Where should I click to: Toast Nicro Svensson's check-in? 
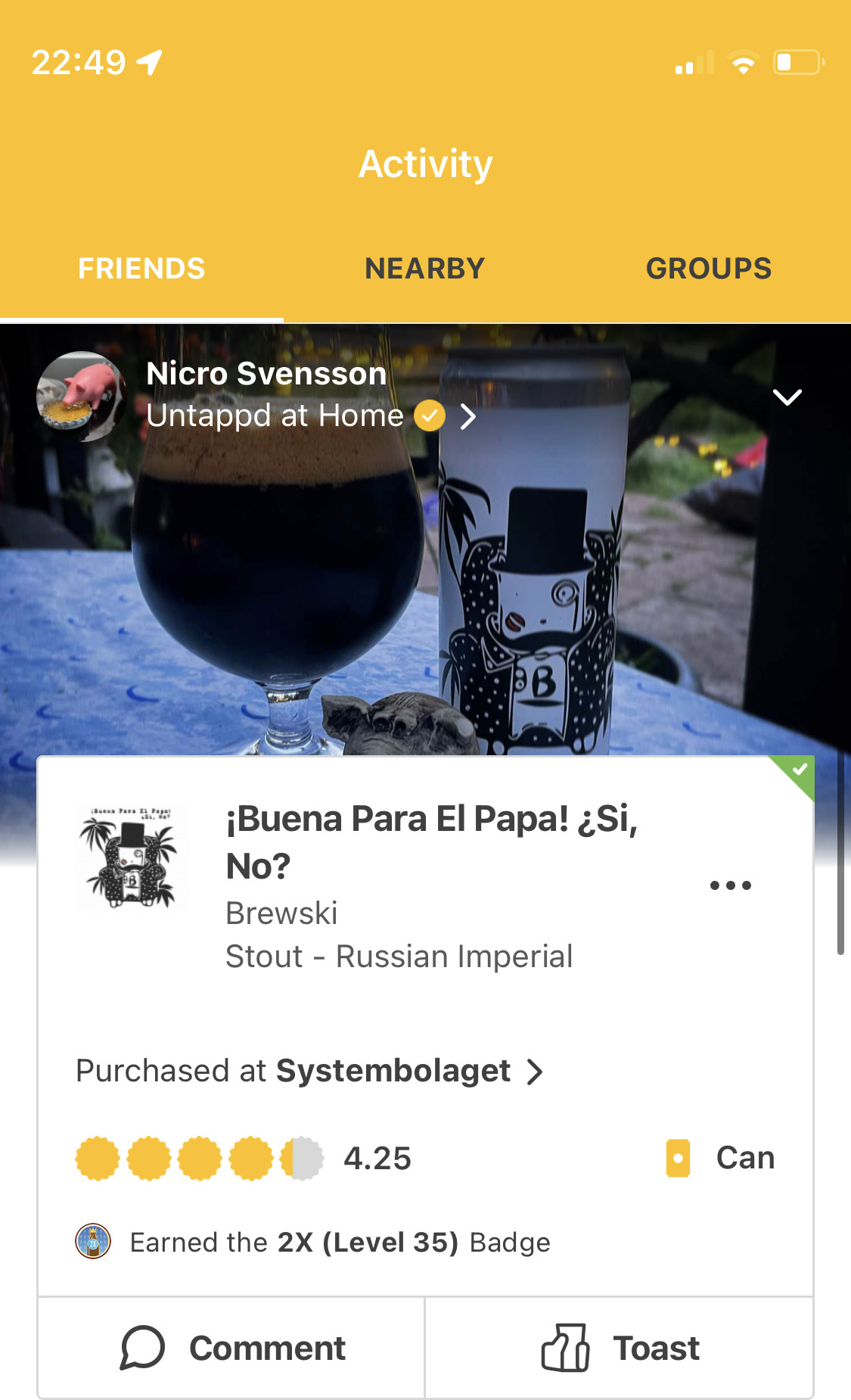coord(620,1348)
